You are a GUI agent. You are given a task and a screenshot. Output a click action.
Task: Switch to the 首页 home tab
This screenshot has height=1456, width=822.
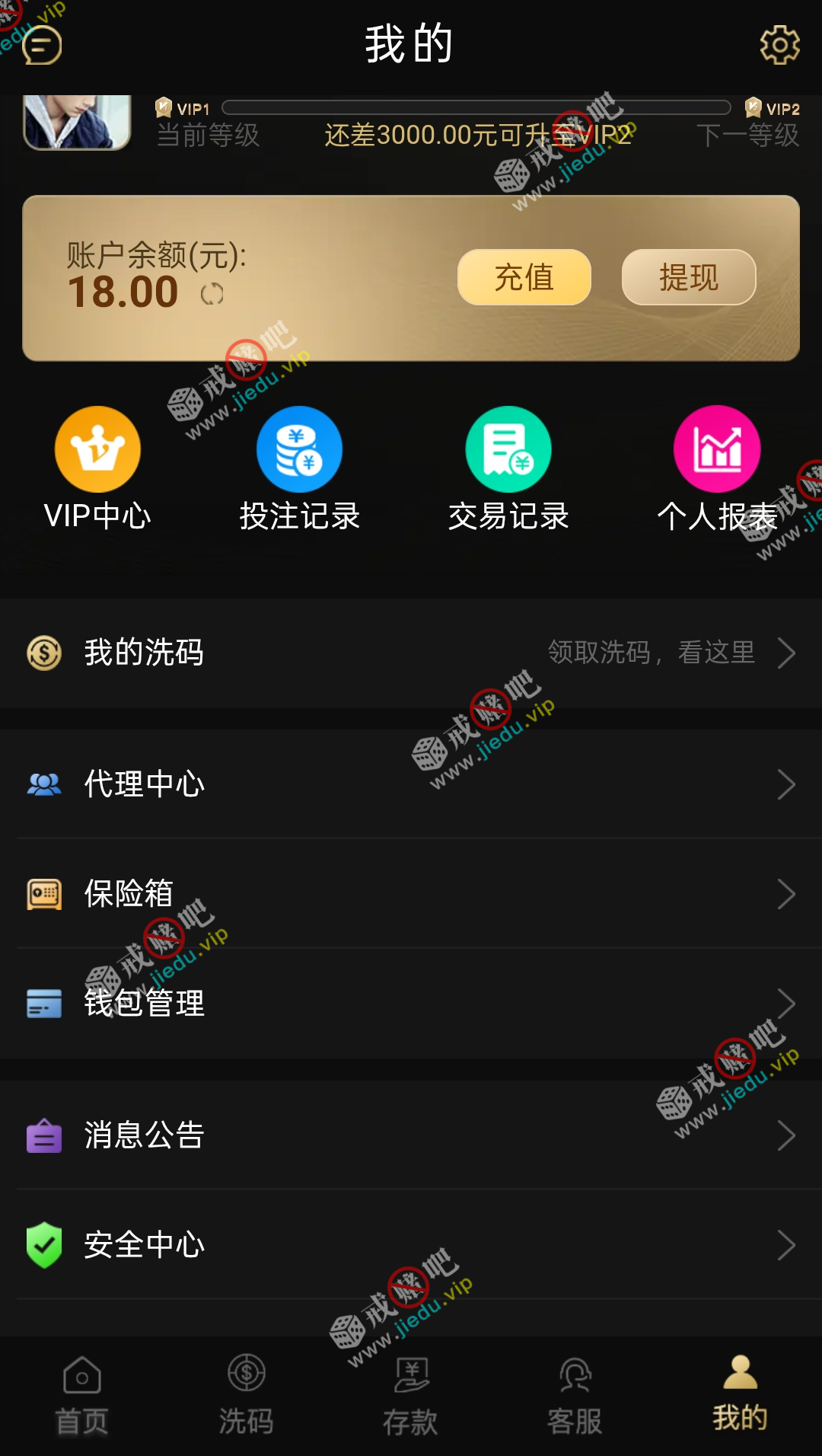tap(82, 1395)
